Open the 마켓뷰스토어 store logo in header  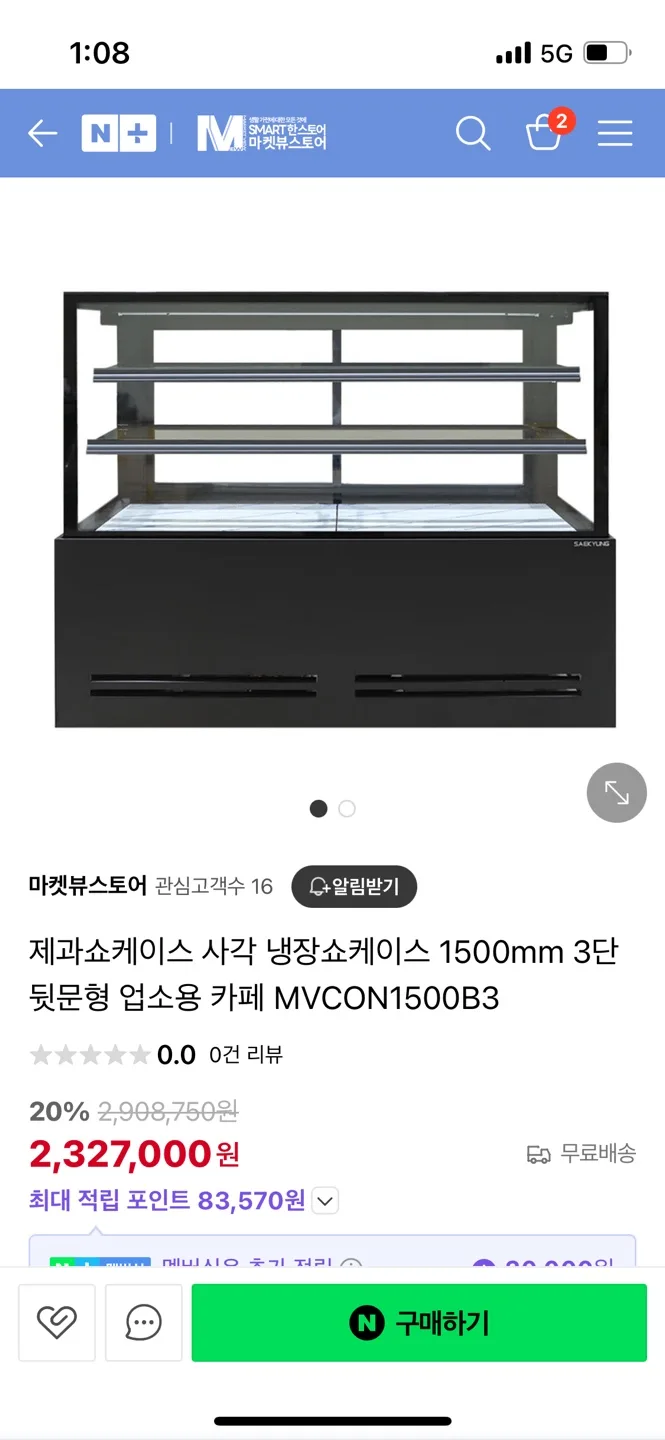[x=262, y=133]
